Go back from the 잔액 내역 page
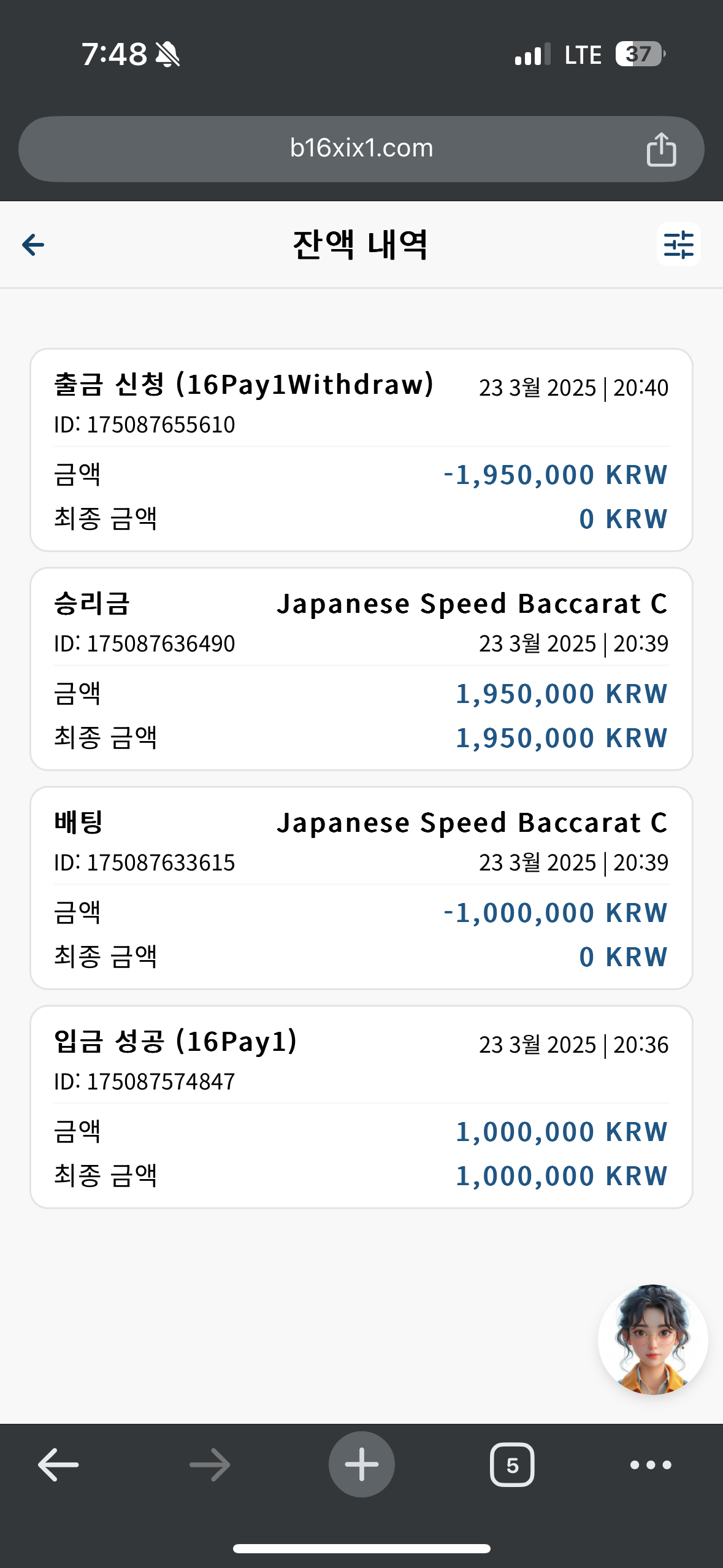Image resolution: width=723 pixels, height=1568 pixels. click(x=33, y=245)
